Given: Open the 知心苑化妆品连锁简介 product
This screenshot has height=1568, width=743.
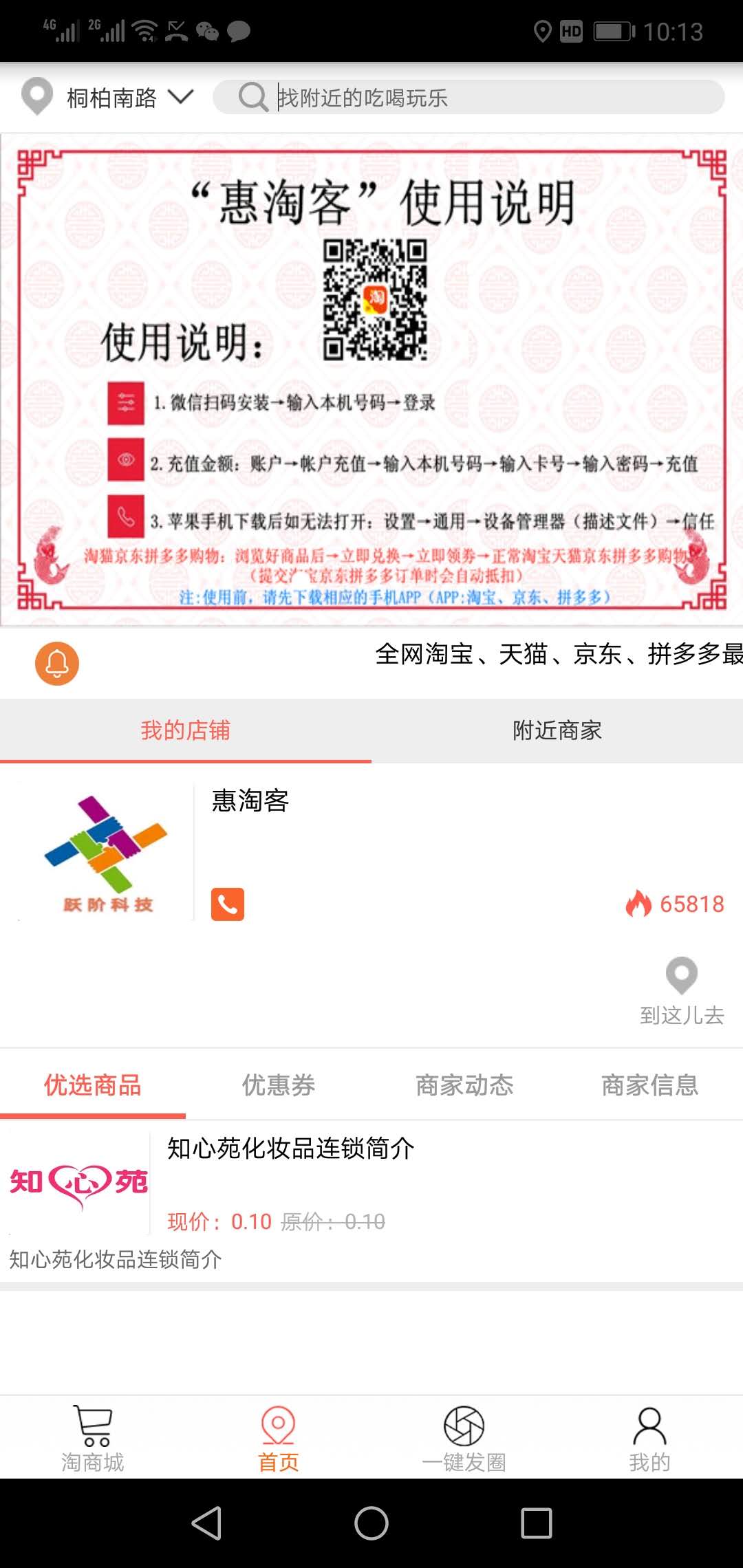Looking at the screenshot, I should pyautogui.click(x=290, y=1148).
